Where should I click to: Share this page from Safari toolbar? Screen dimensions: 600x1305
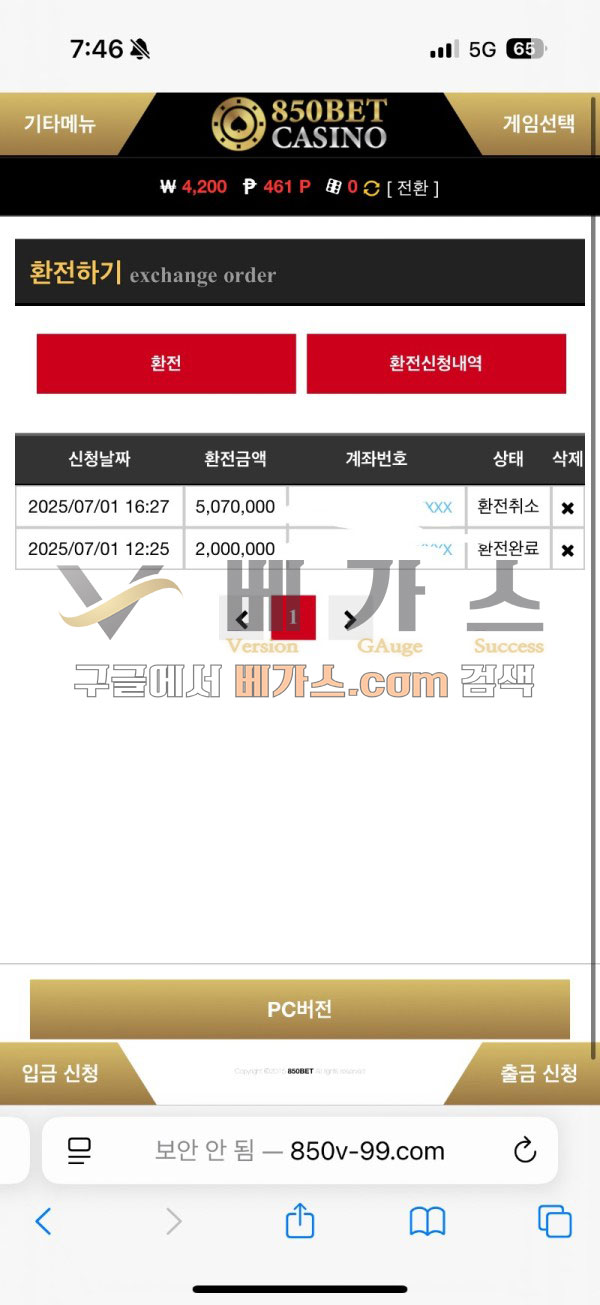tap(300, 1220)
